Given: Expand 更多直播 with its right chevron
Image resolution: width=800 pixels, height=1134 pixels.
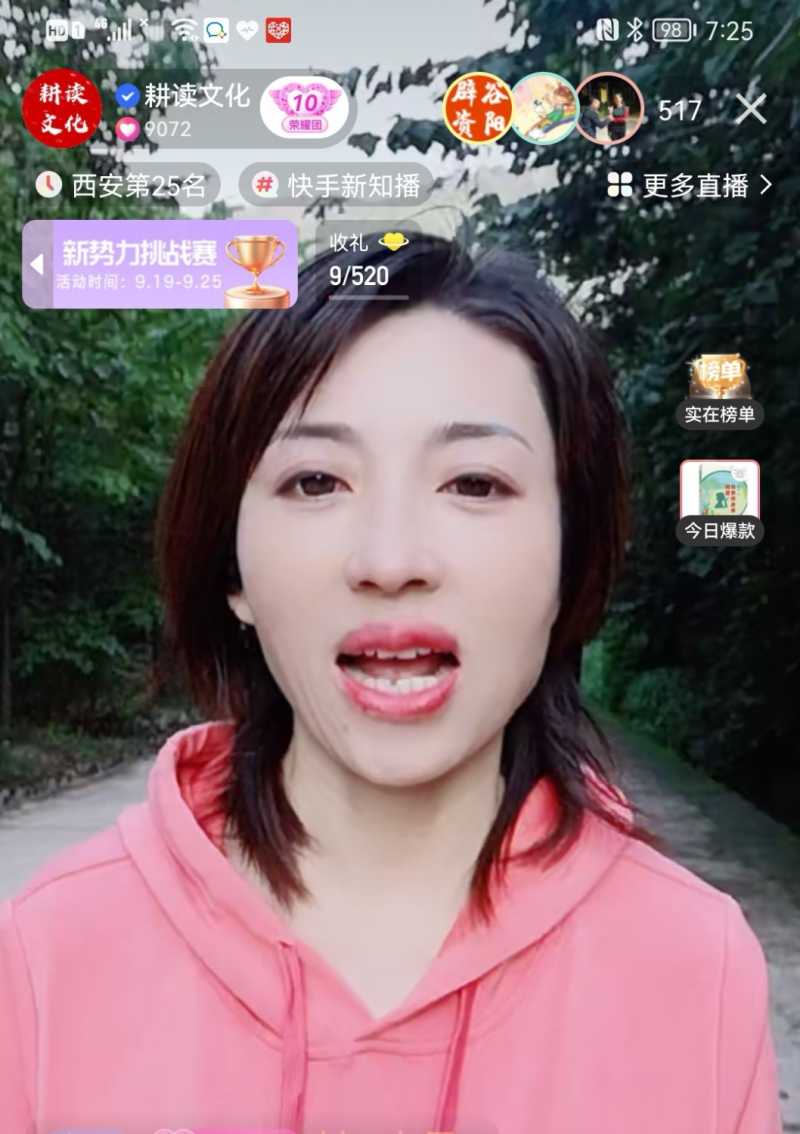Looking at the screenshot, I should coord(765,184).
